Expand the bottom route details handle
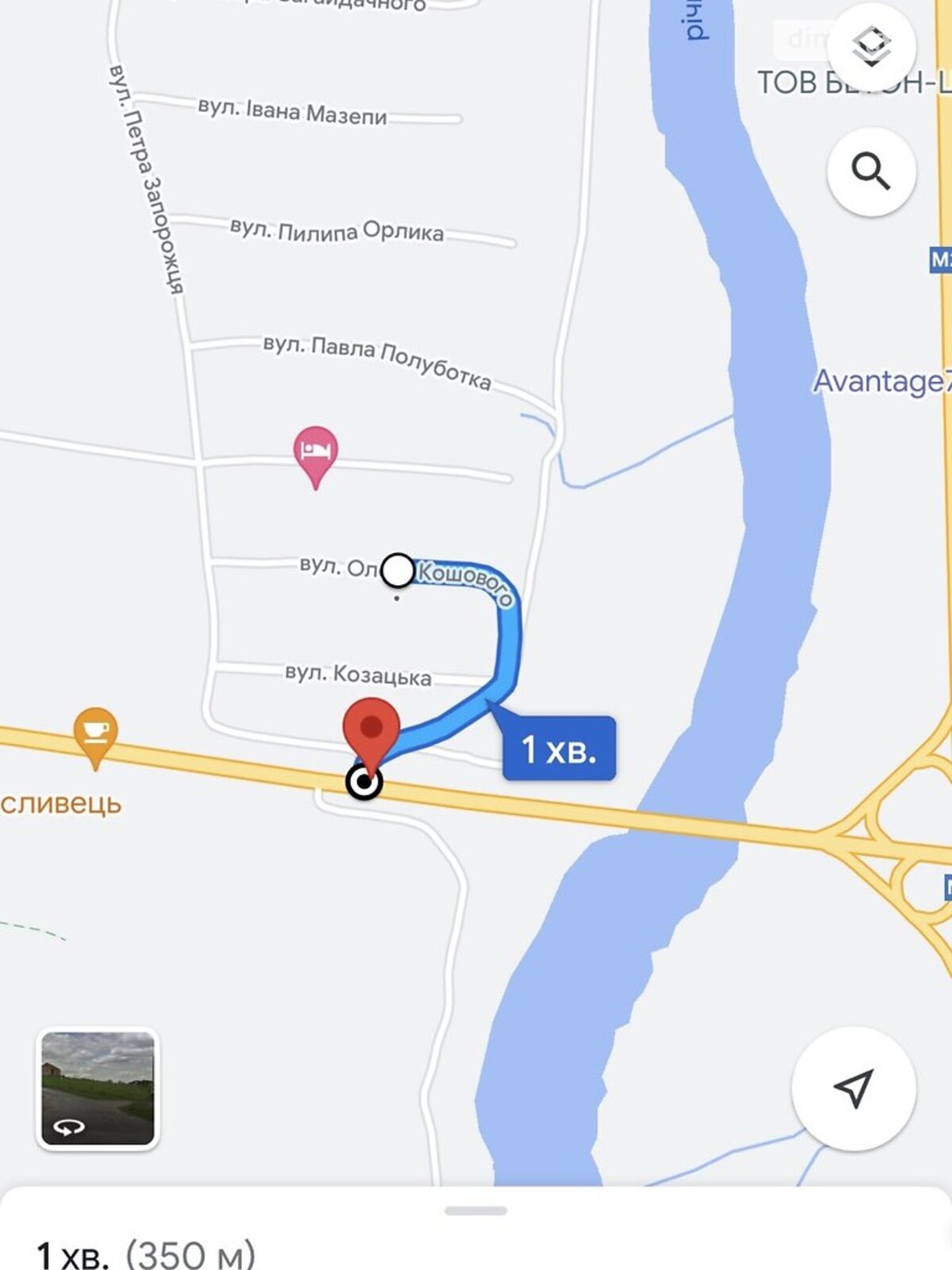 [x=476, y=1210]
